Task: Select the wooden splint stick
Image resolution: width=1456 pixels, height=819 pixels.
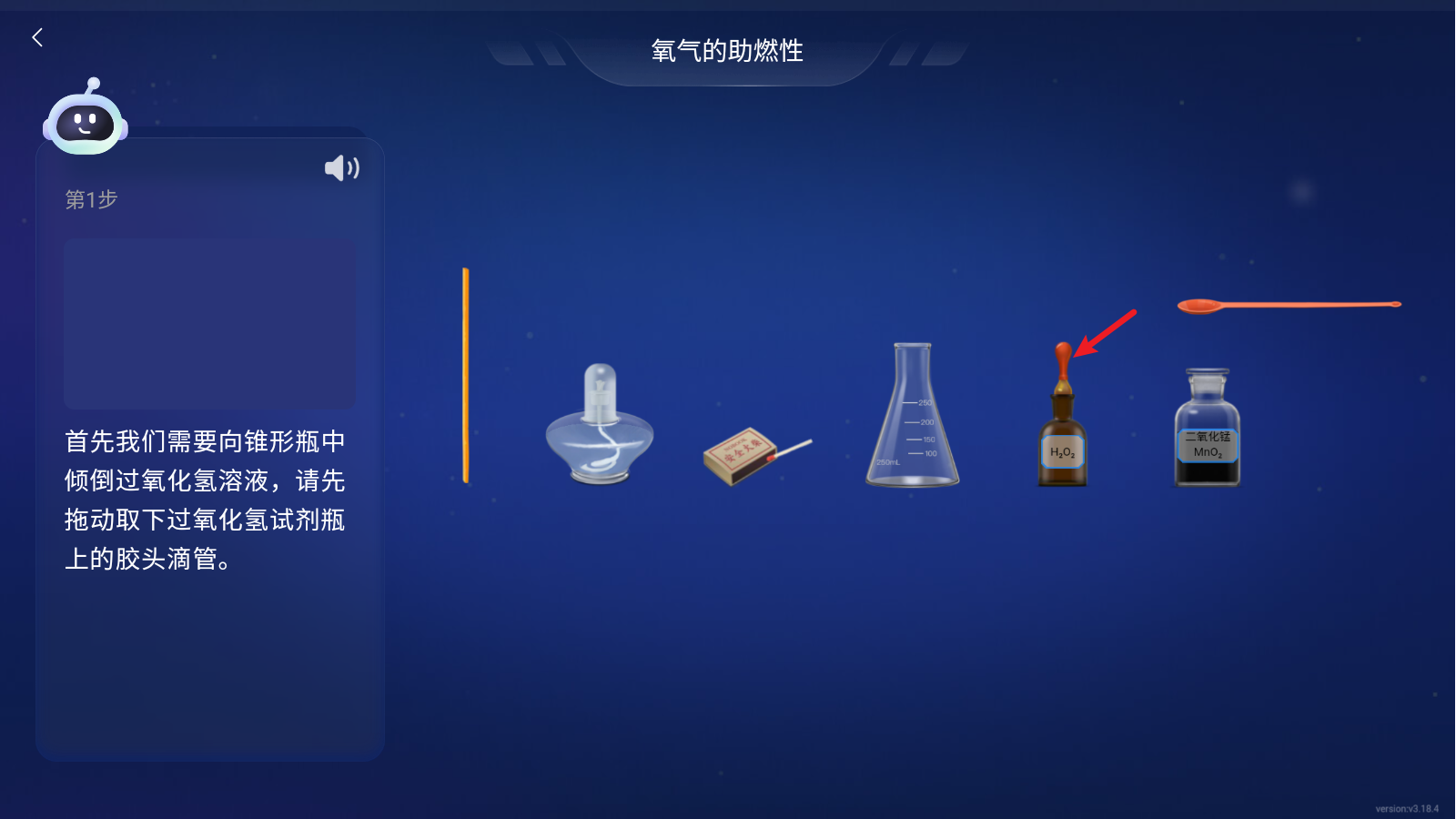Action: coord(466,375)
